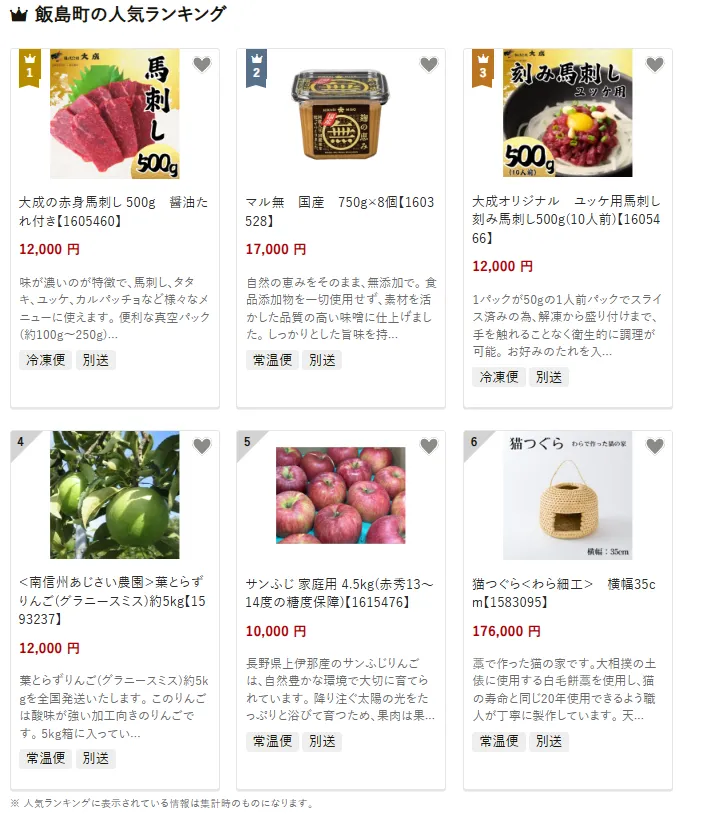The height and width of the screenshot is (822, 712).
Task: Open the 大成の赤身馬刺し 500g product card
Action: (114, 211)
